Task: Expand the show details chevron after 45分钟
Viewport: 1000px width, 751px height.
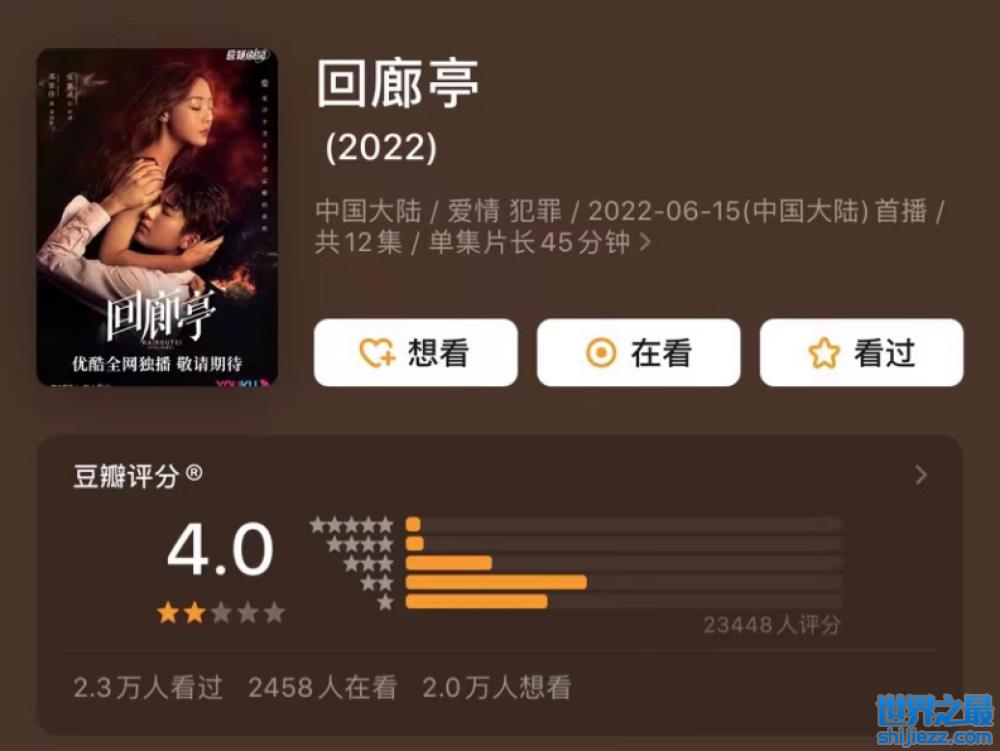Action: pos(646,243)
